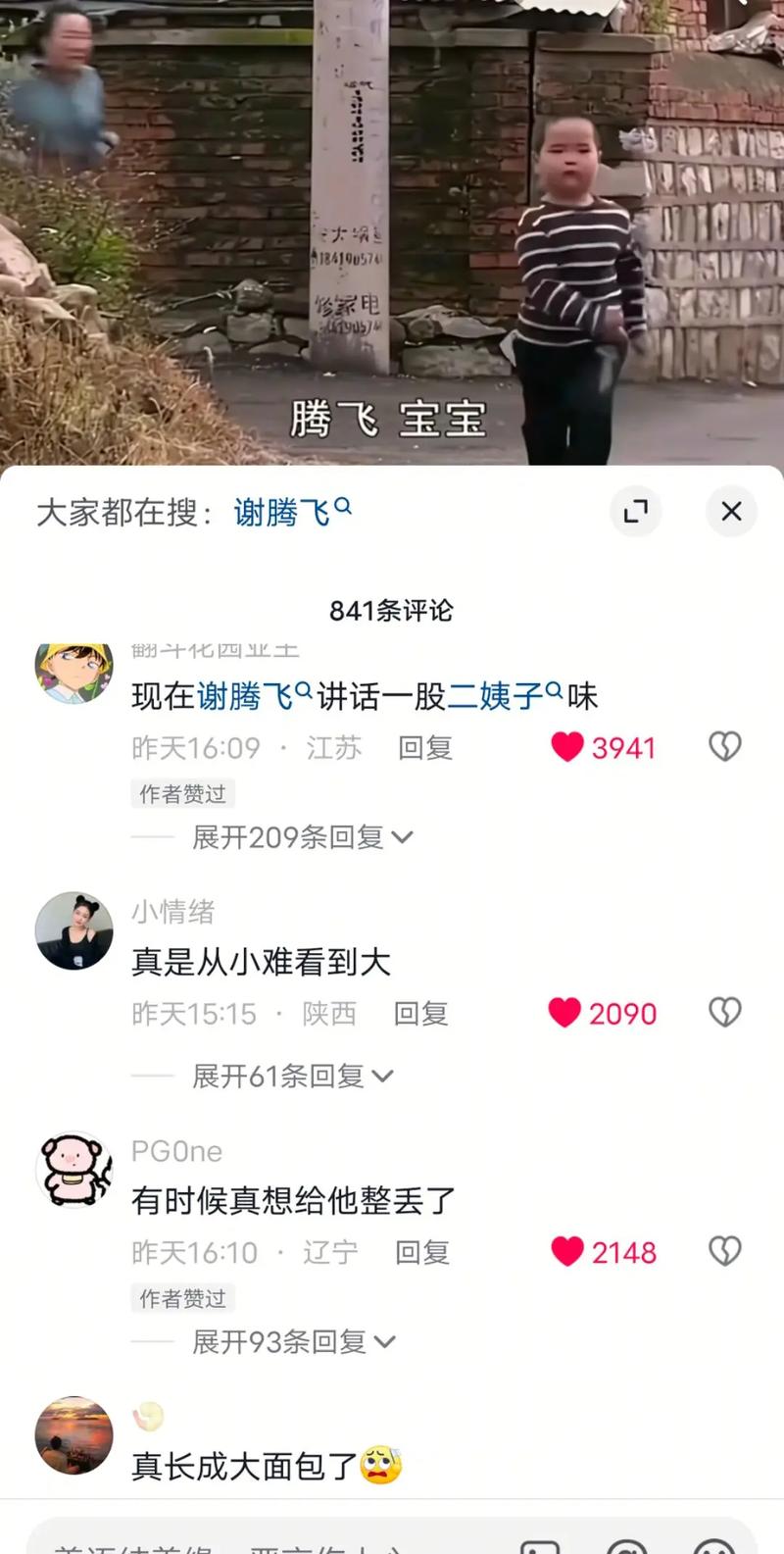Dislike 小情绪's comment
Image resolution: width=784 pixels, height=1554 pixels.
click(x=724, y=1013)
